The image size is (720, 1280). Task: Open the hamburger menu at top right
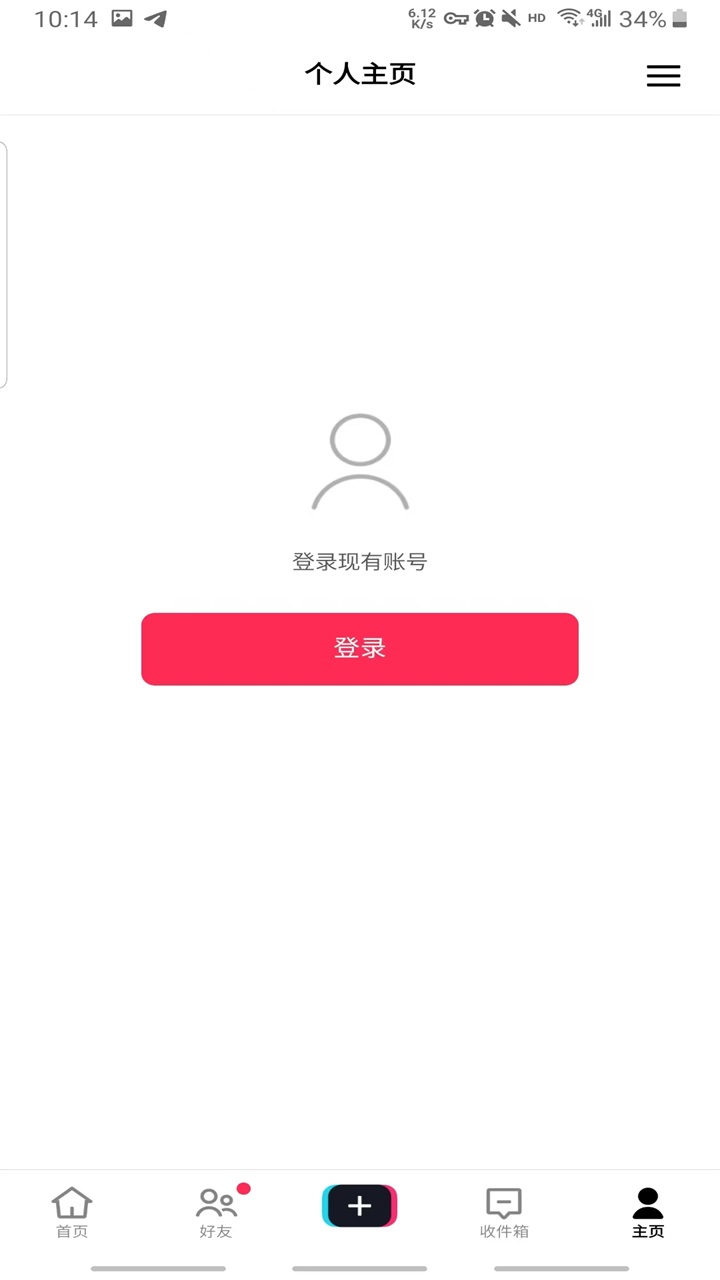click(x=662, y=75)
